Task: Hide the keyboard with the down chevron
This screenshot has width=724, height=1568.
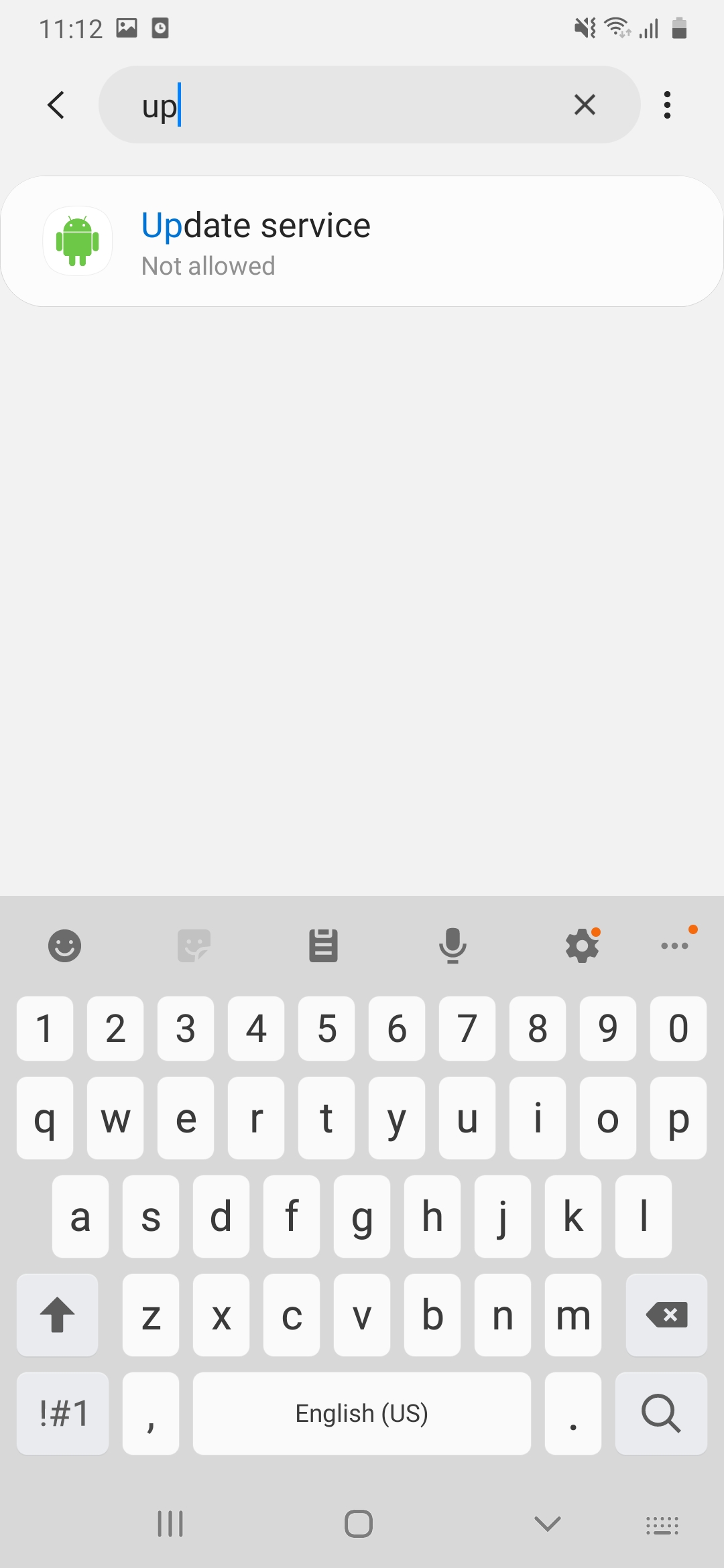Action: [548, 1524]
